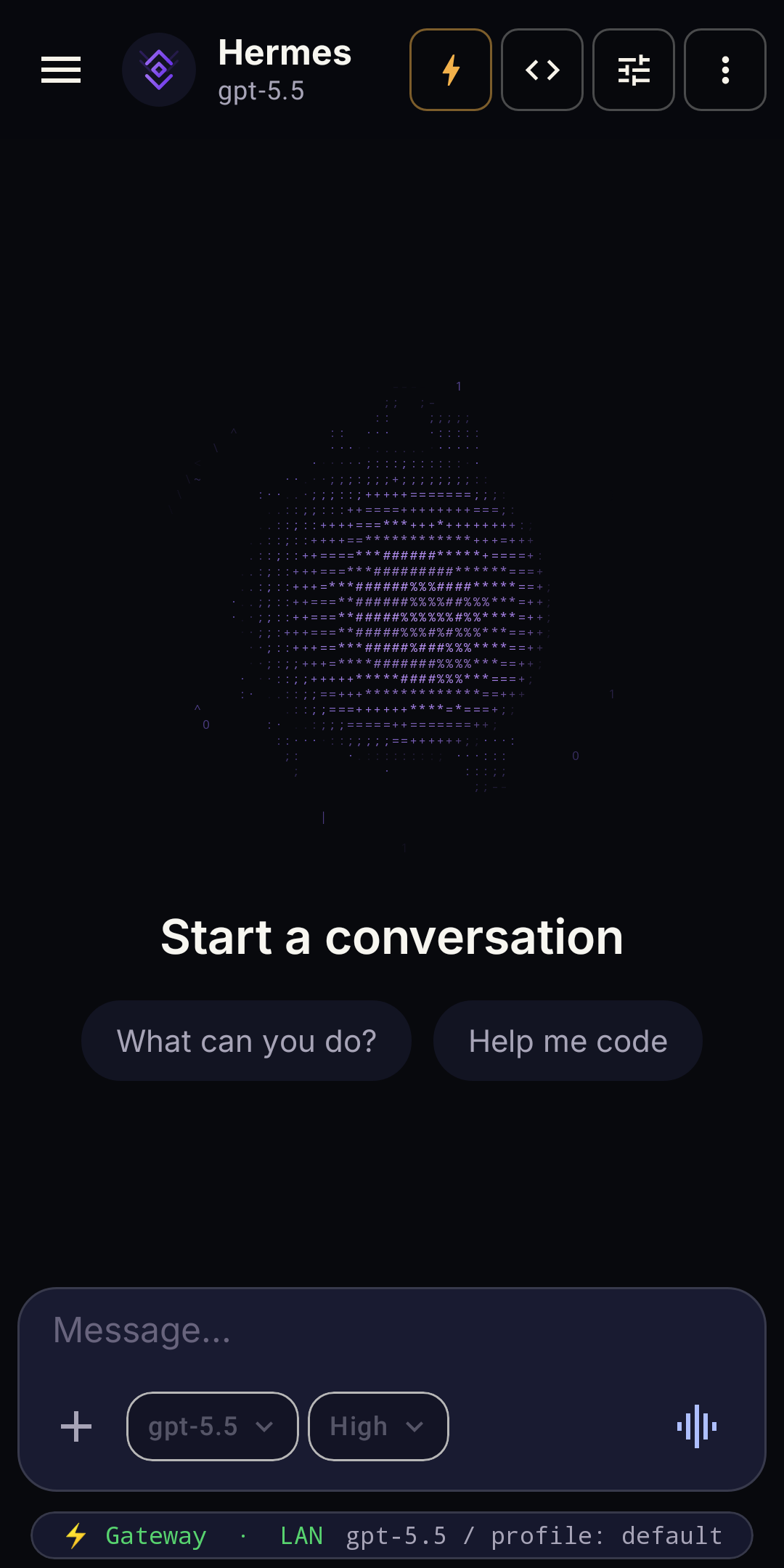The height and width of the screenshot is (1568, 784).
Task: Open the code brackets view
Action: point(542,70)
